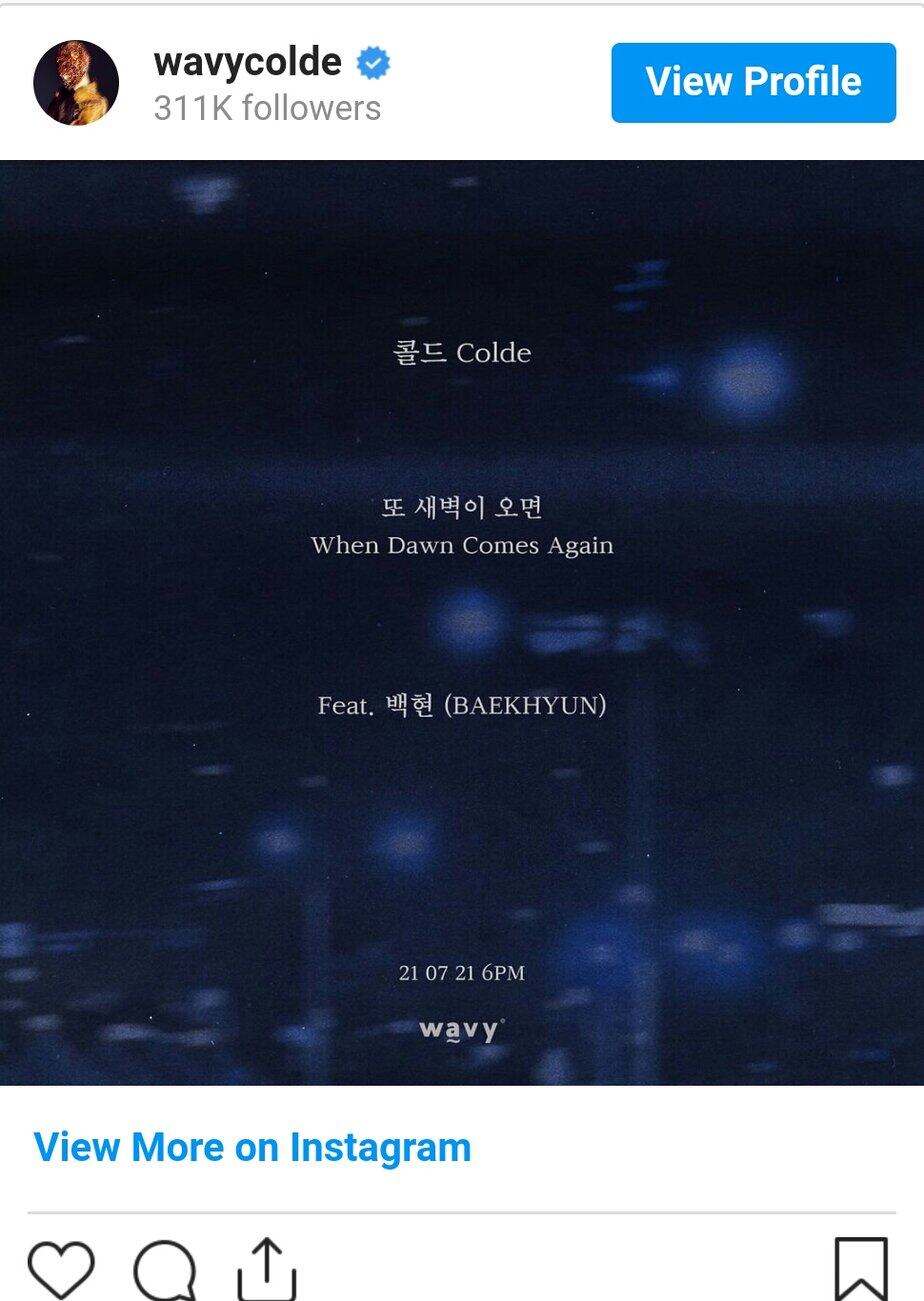The image size is (924, 1301).
Task: Tap the View Profile button
Action: [753, 82]
